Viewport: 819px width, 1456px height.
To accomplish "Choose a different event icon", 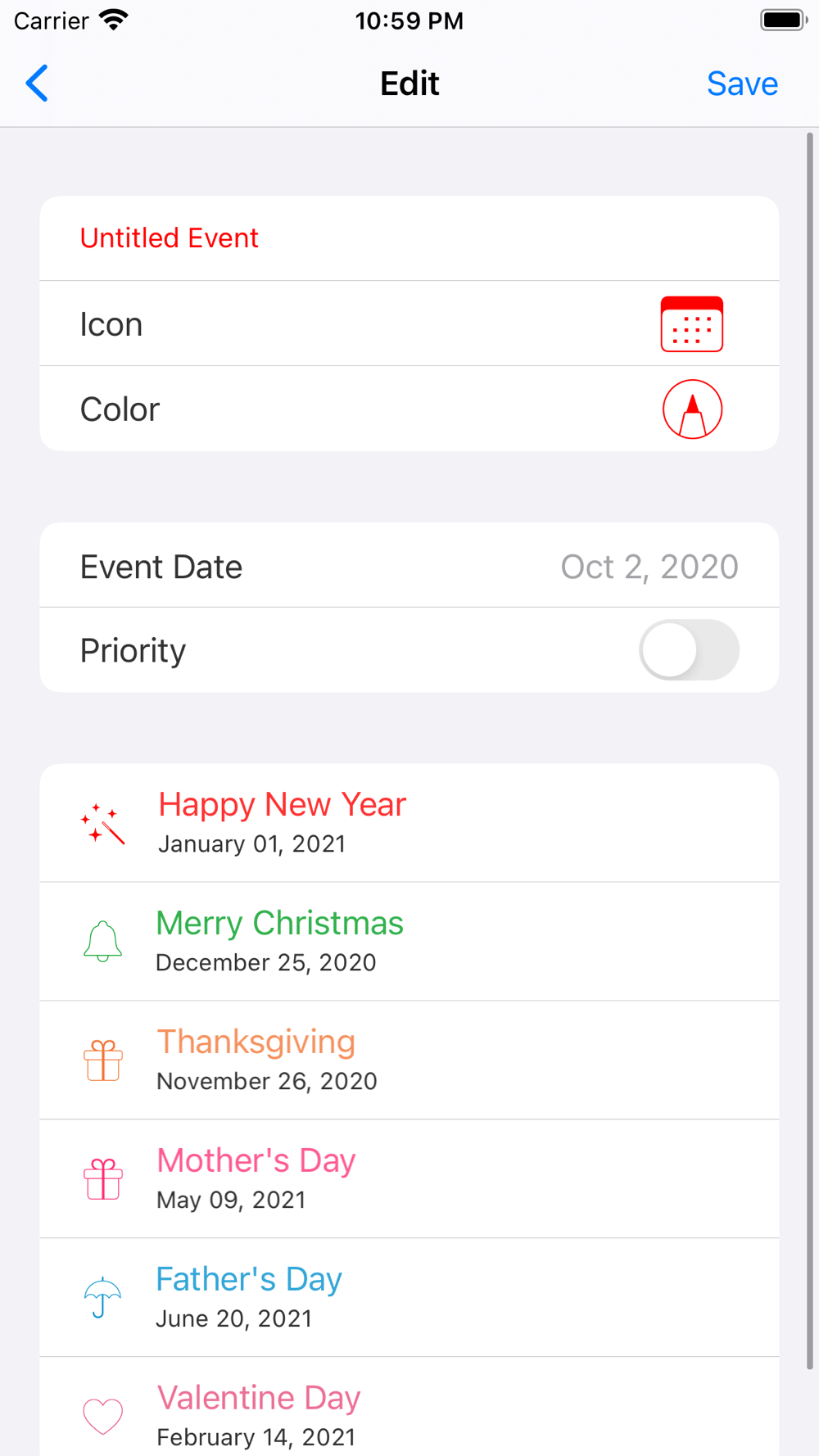I will (691, 324).
